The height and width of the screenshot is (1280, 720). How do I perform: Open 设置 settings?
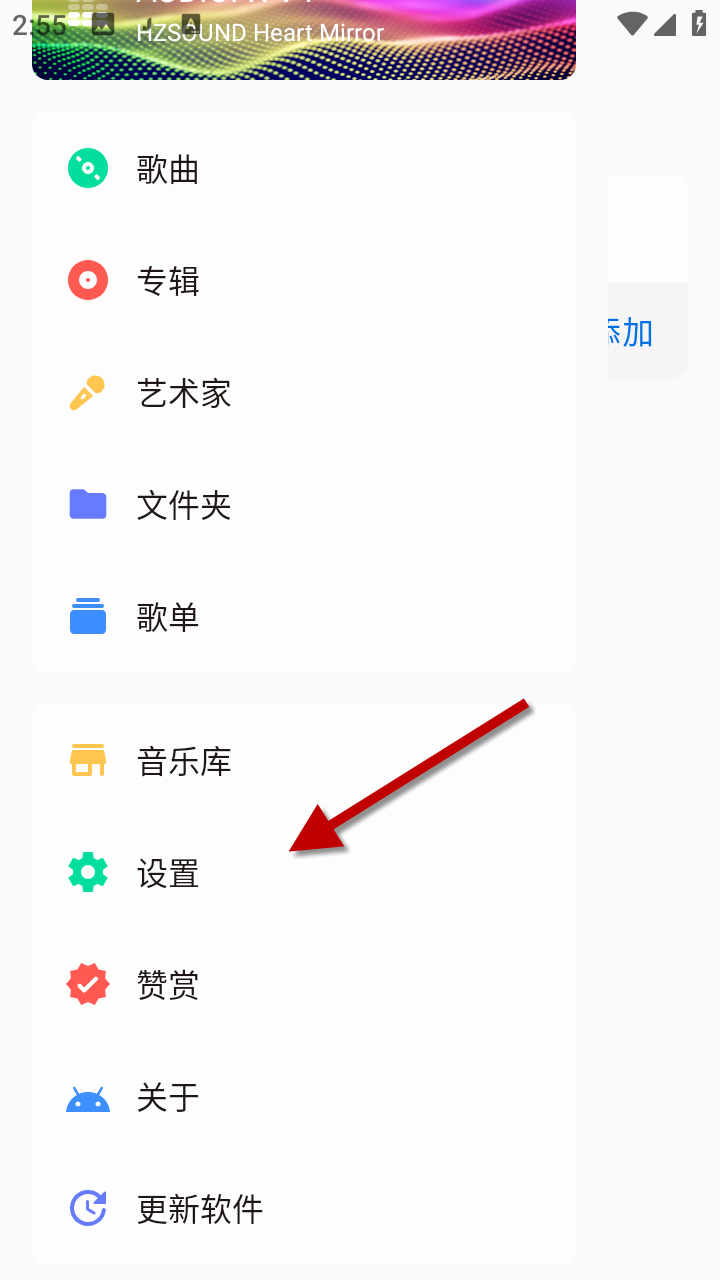click(x=168, y=874)
